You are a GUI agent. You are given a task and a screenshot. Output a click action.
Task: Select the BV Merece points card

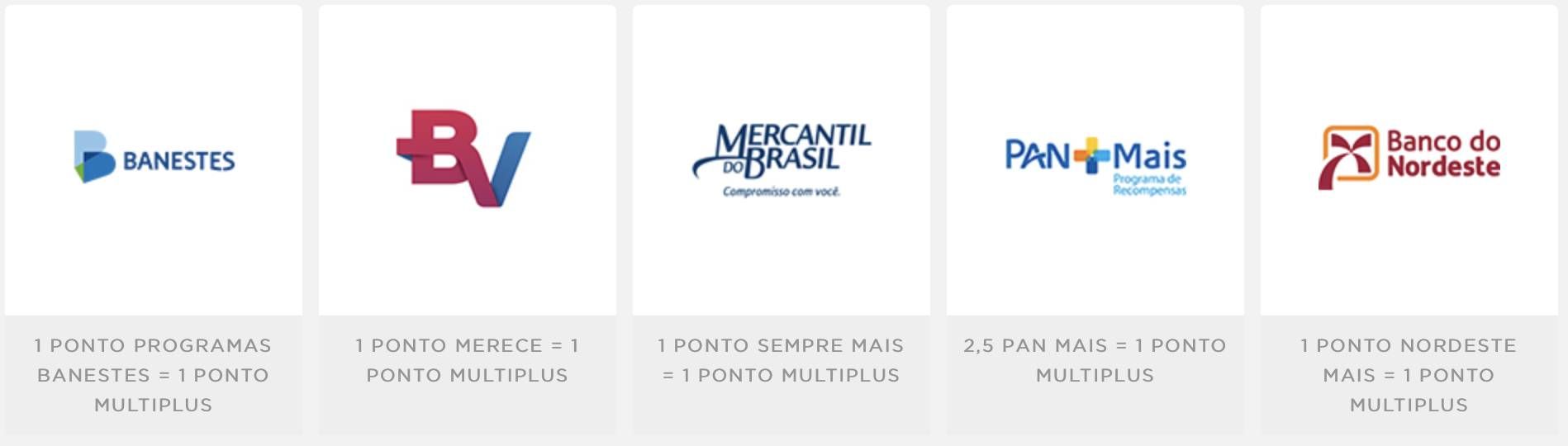(467, 159)
